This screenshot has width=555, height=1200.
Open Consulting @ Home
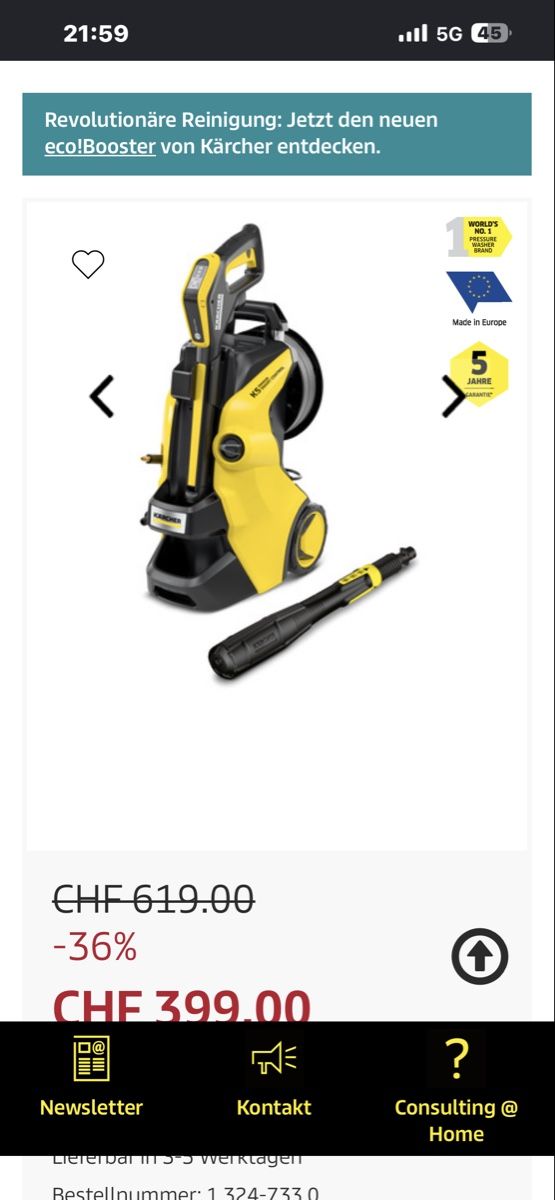[x=456, y=1089]
